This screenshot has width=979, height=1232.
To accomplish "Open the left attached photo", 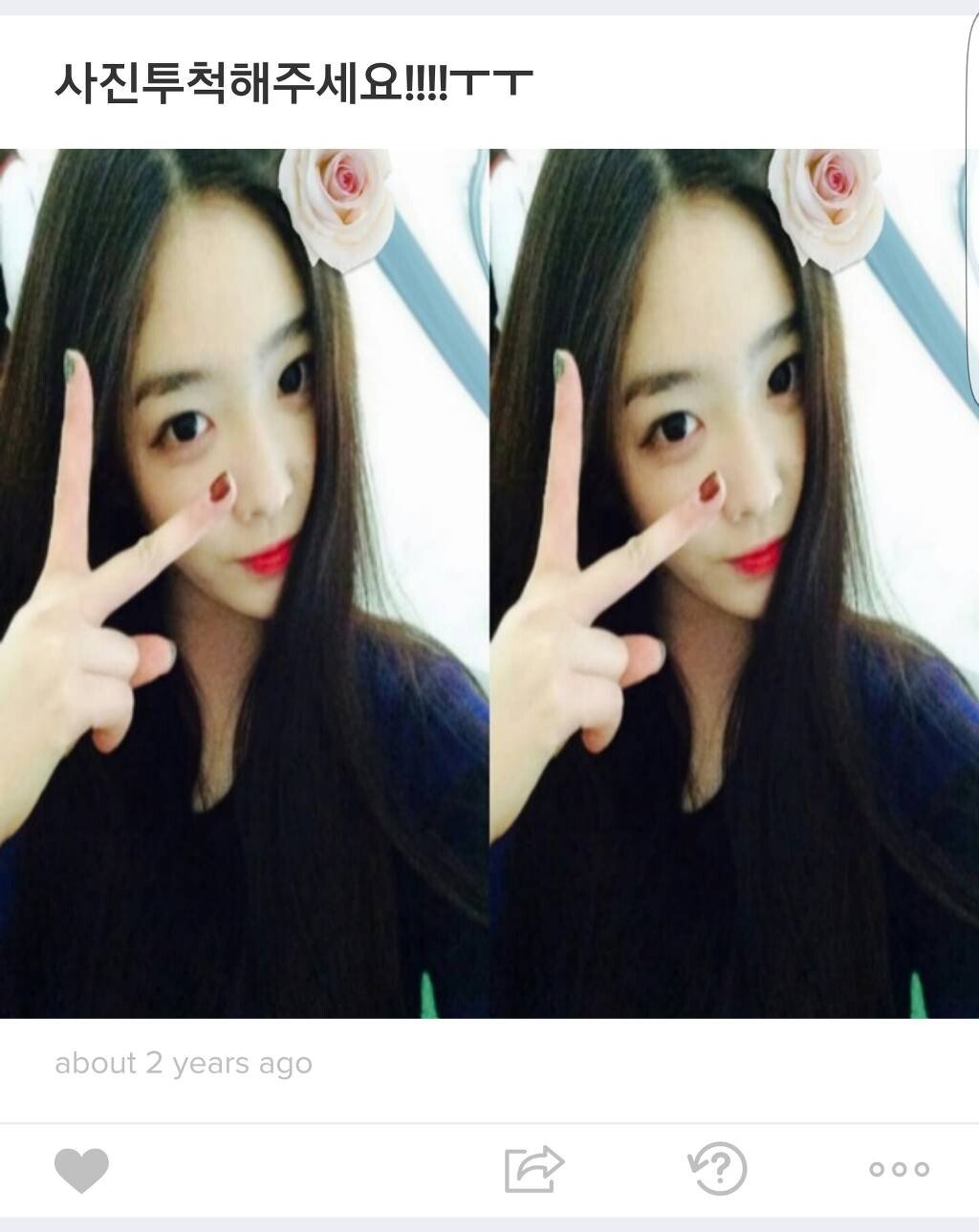I will [244, 583].
